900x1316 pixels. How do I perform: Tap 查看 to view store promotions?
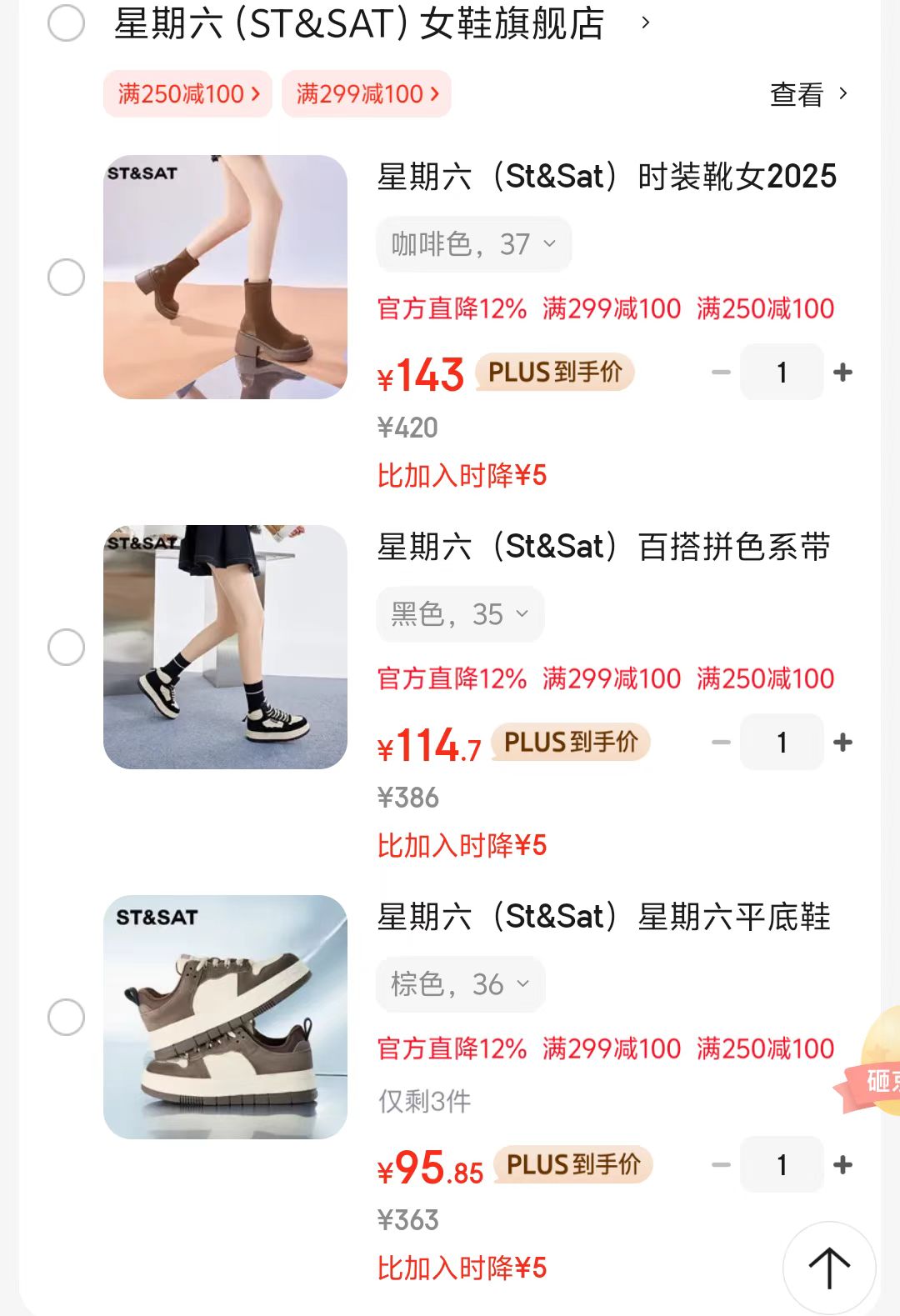[x=807, y=94]
